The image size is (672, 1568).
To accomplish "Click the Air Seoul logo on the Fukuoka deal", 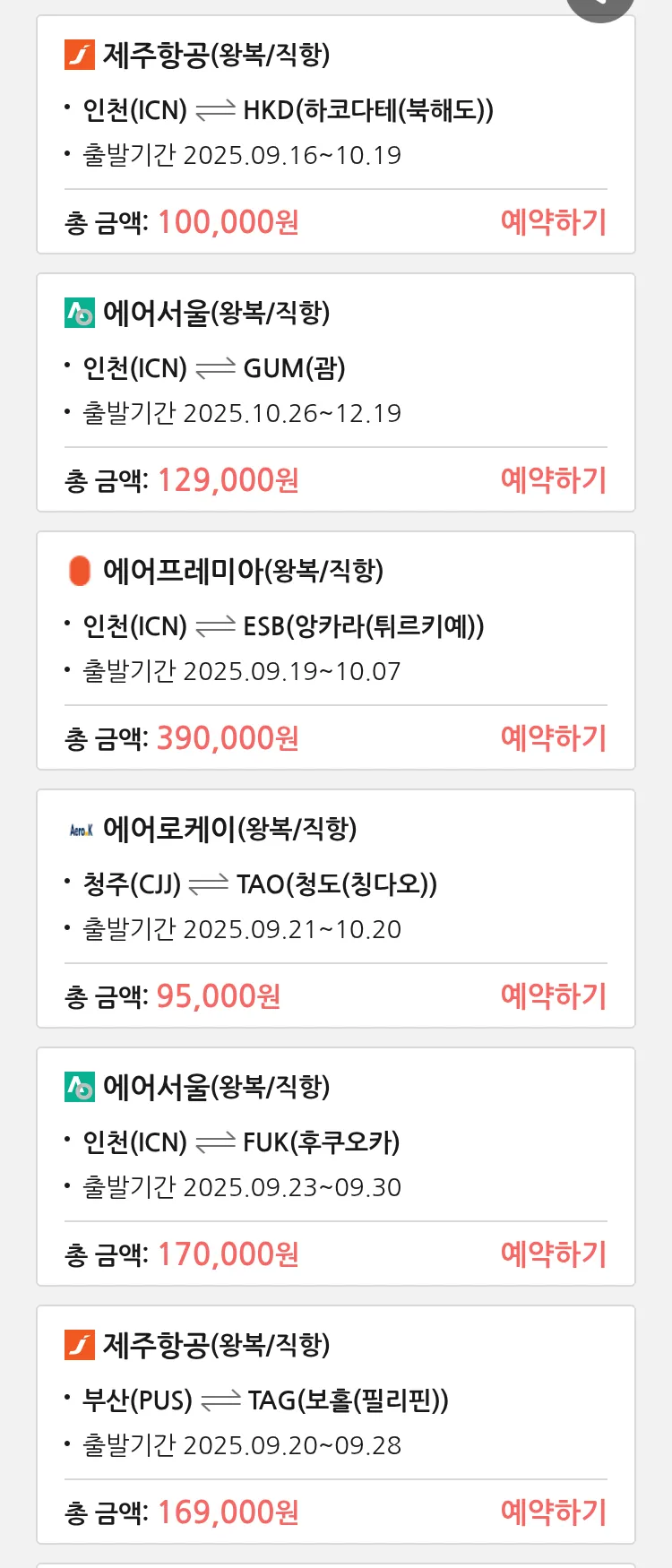I will 78,1087.
